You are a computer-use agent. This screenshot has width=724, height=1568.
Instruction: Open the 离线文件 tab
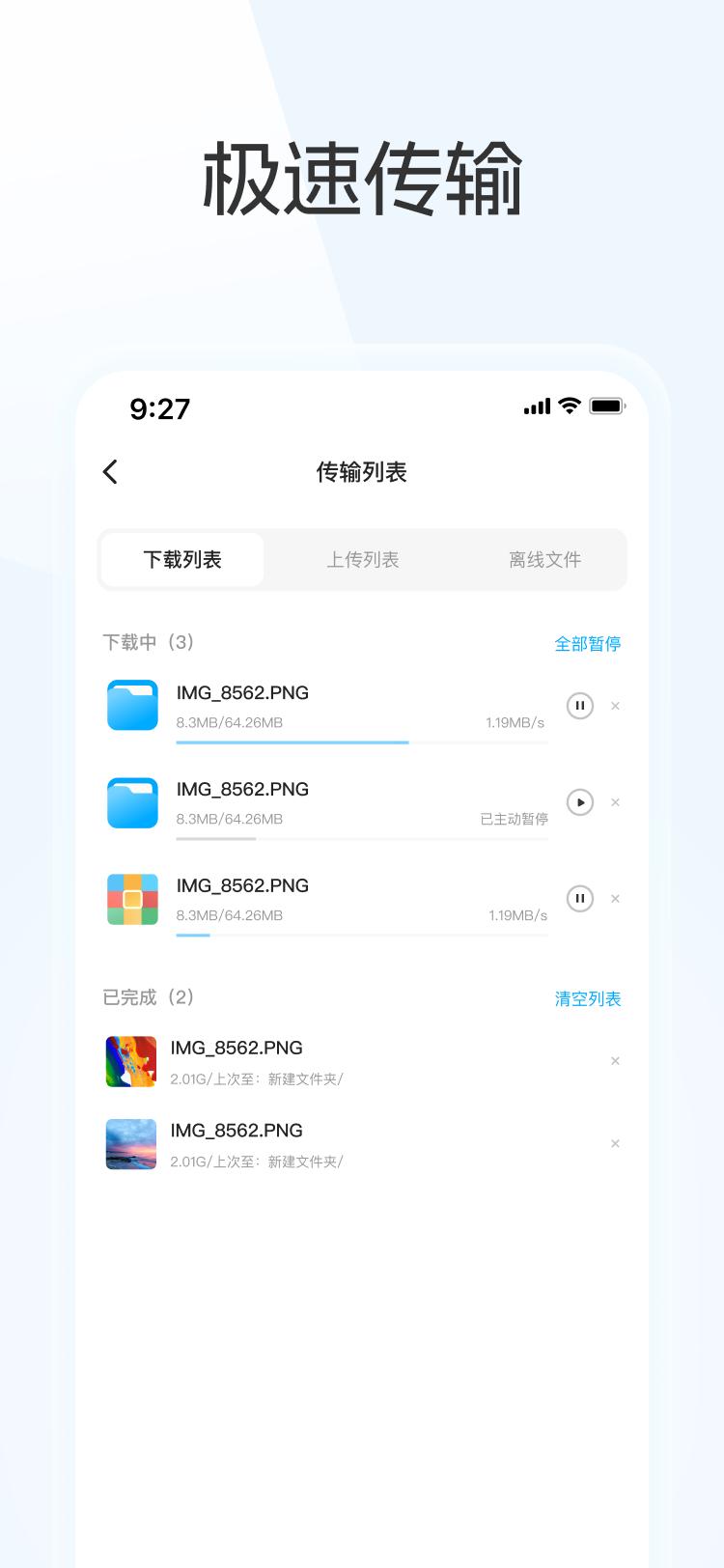544,560
